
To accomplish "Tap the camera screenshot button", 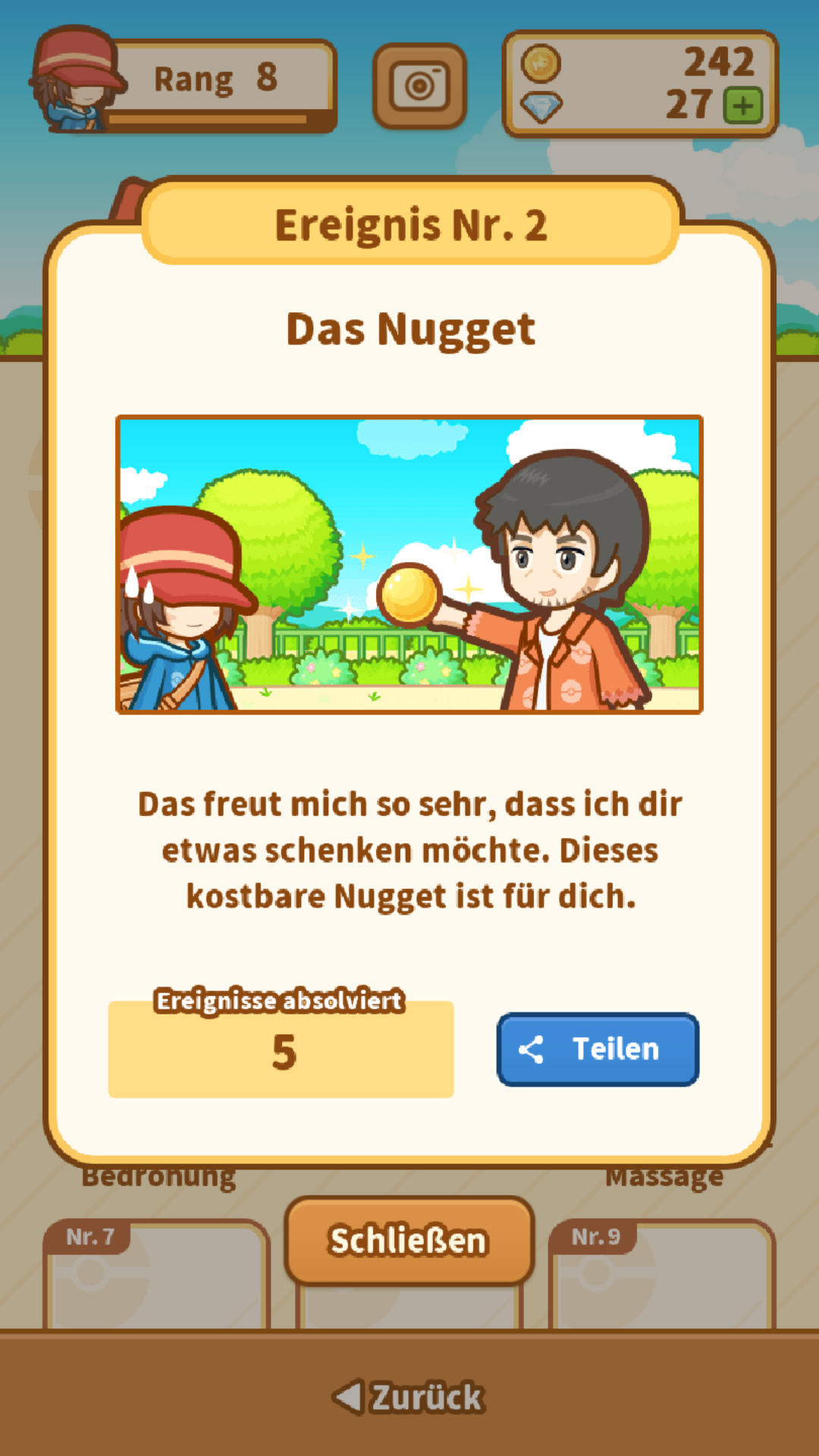I will point(419,86).
